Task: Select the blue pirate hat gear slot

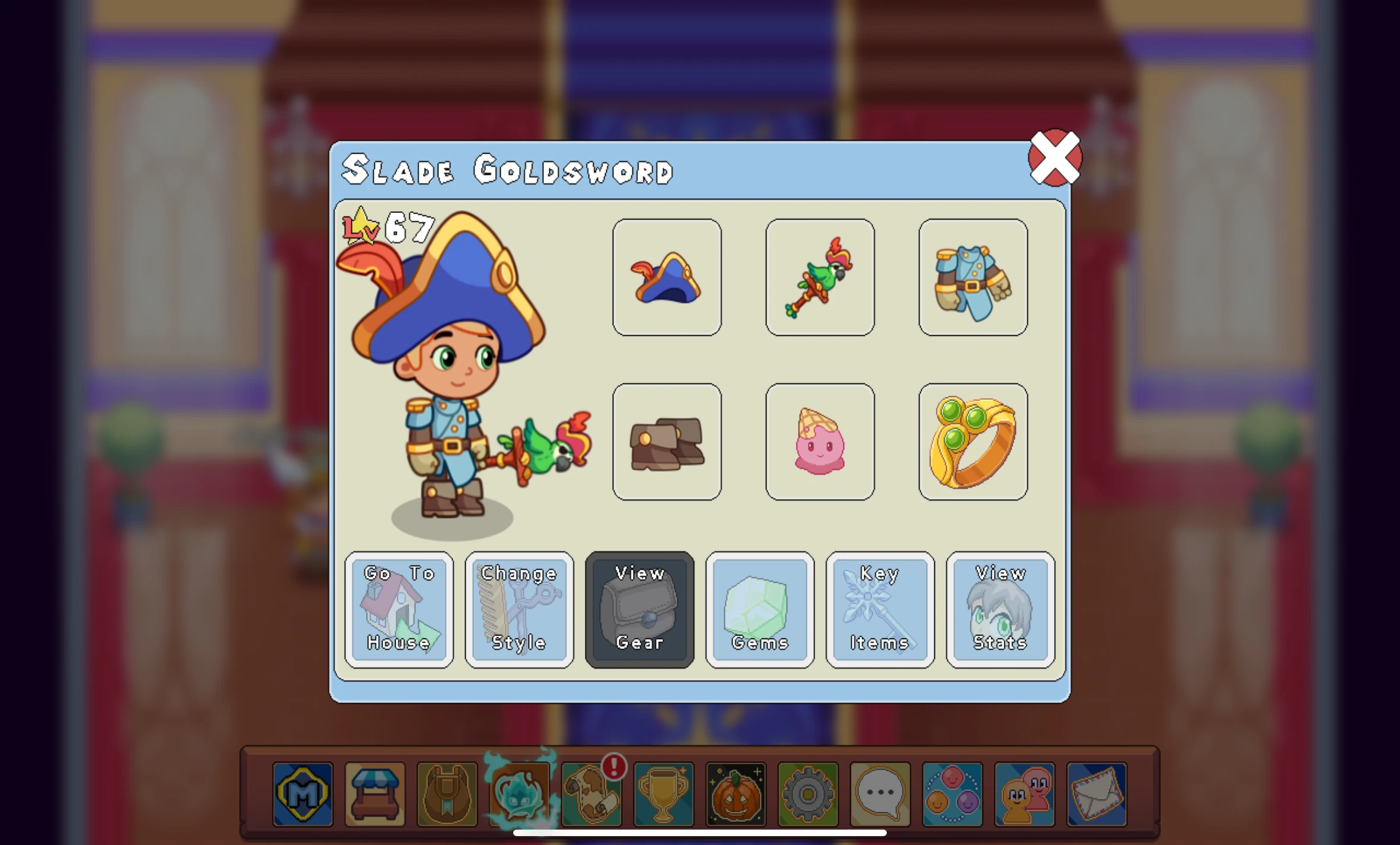Action: click(x=667, y=277)
